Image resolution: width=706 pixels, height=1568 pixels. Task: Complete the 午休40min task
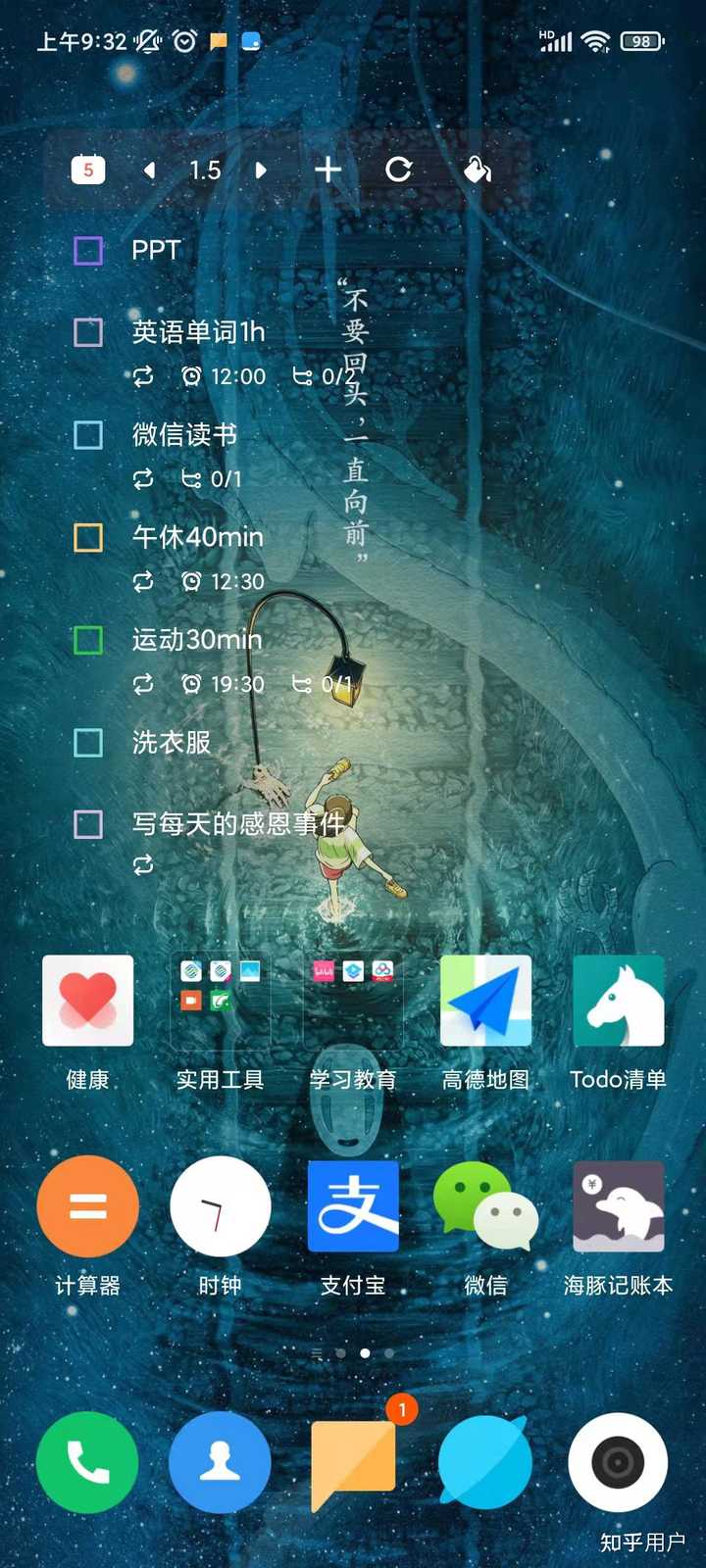pyautogui.click(x=88, y=537)
